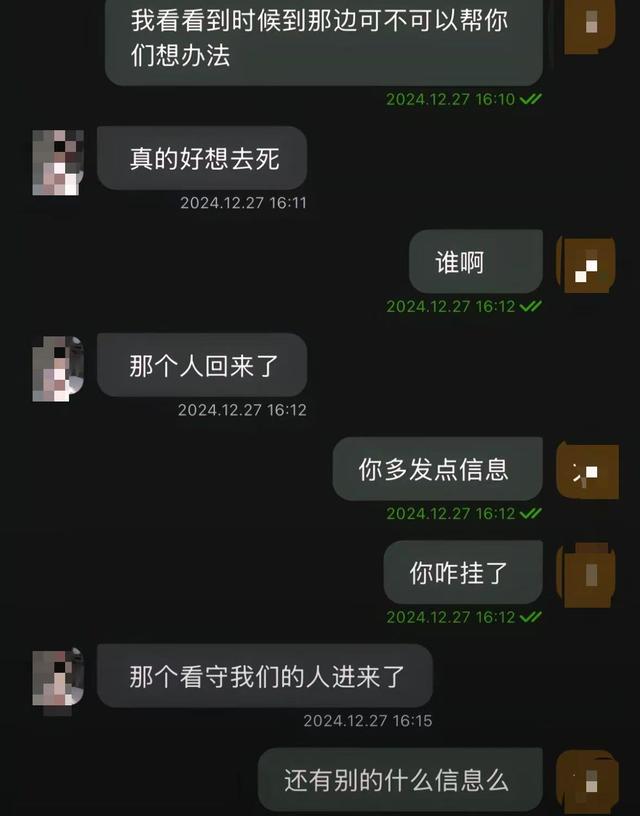Screen dimensions: 640x816
Task: View profile from avatar beside "那个看守我们的人进来了"
Action: point(57,680)
